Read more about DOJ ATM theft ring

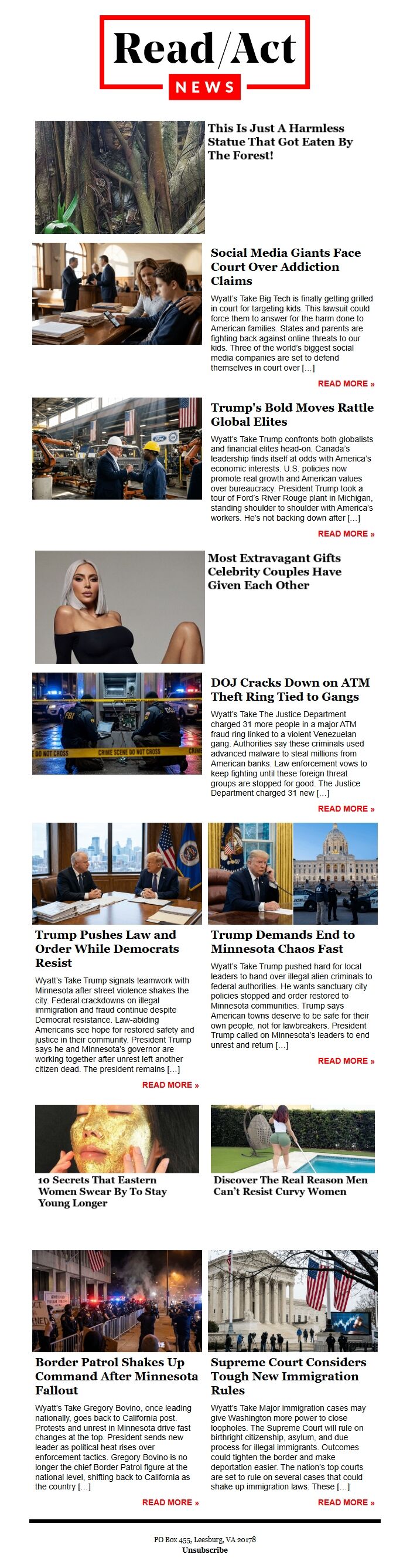(346, 809)
